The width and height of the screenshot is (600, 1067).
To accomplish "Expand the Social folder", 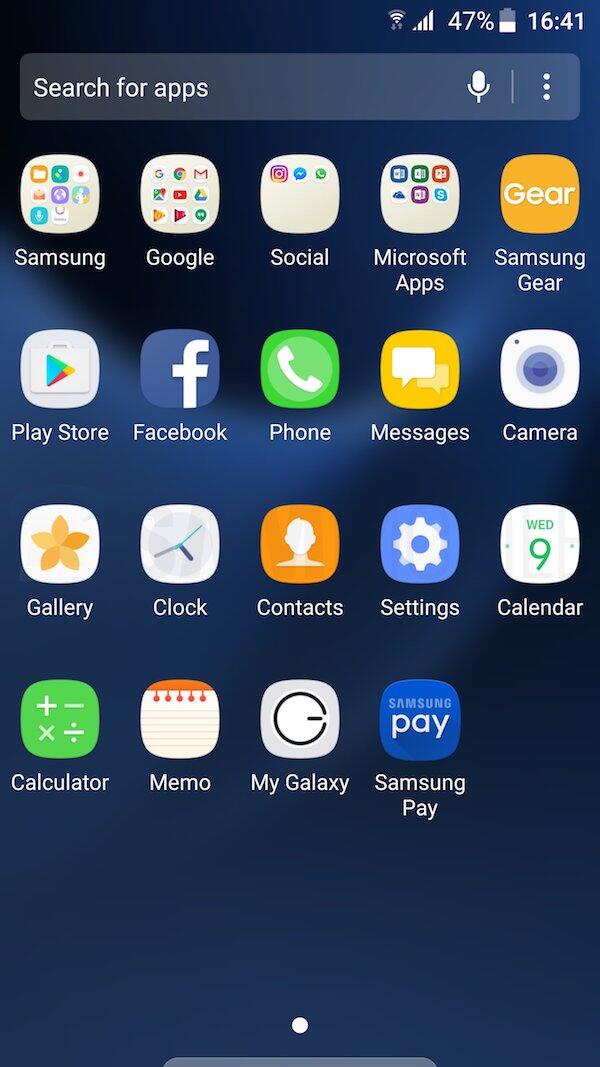I will tap(300, 194).
